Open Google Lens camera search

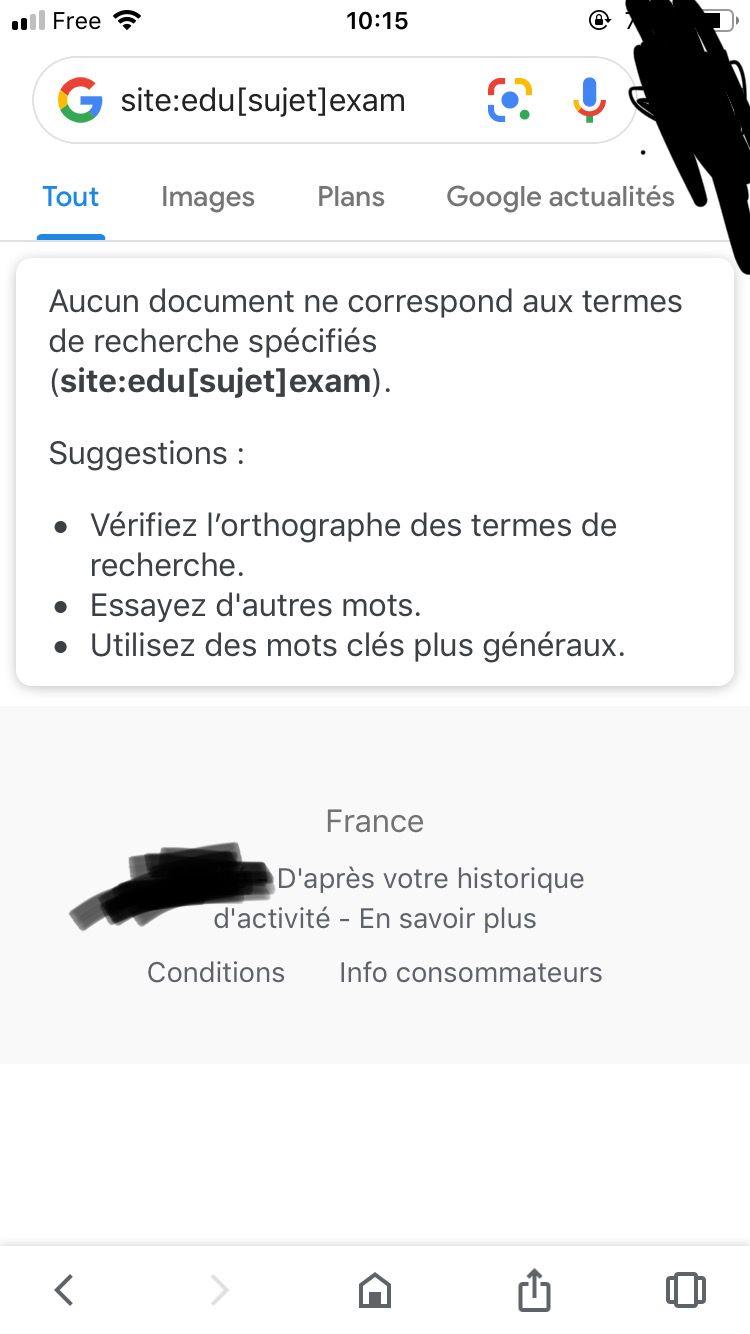coord(510,100)
